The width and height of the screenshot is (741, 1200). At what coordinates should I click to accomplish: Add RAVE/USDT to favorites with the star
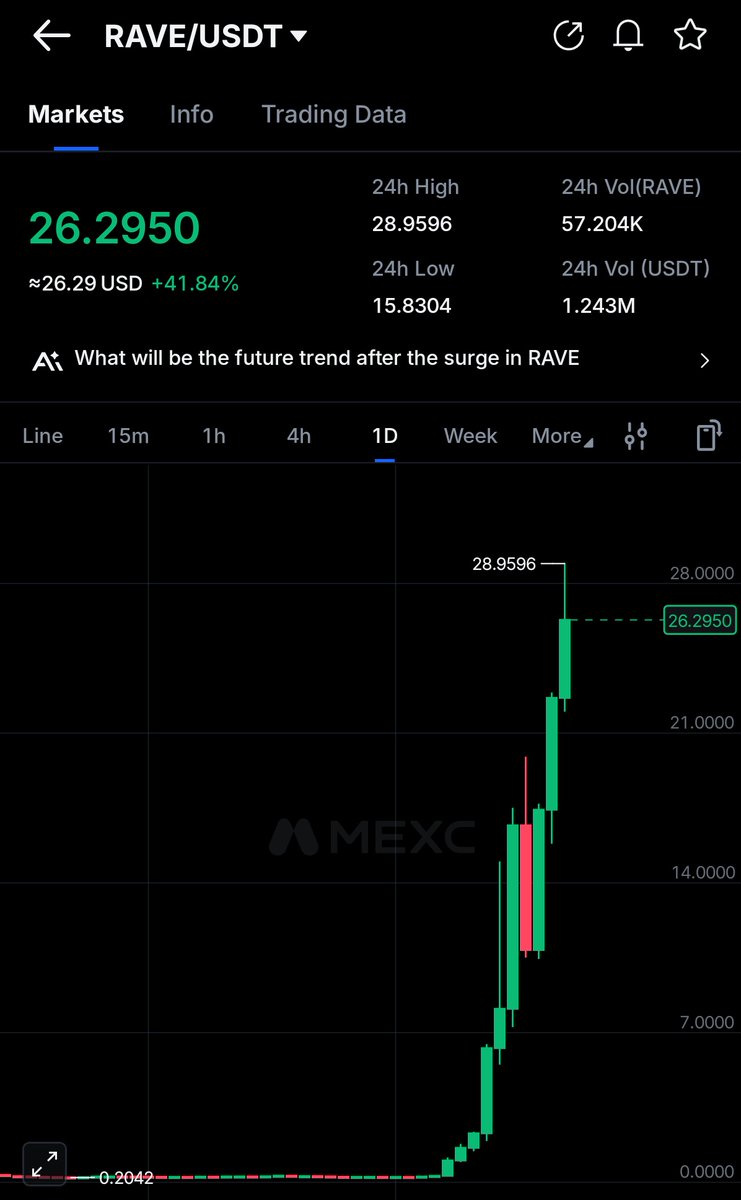point(690,36)
